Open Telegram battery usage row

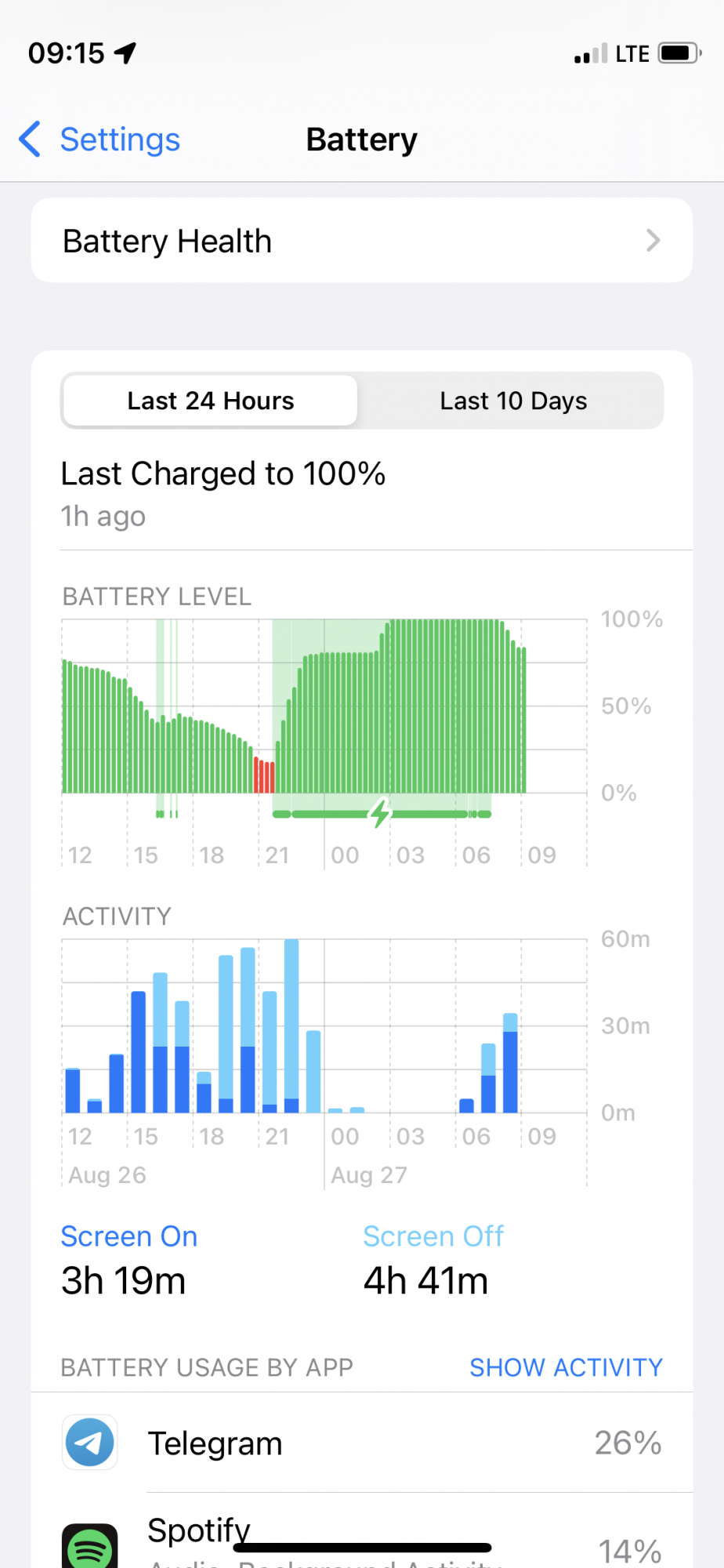tap(361, 1443)
